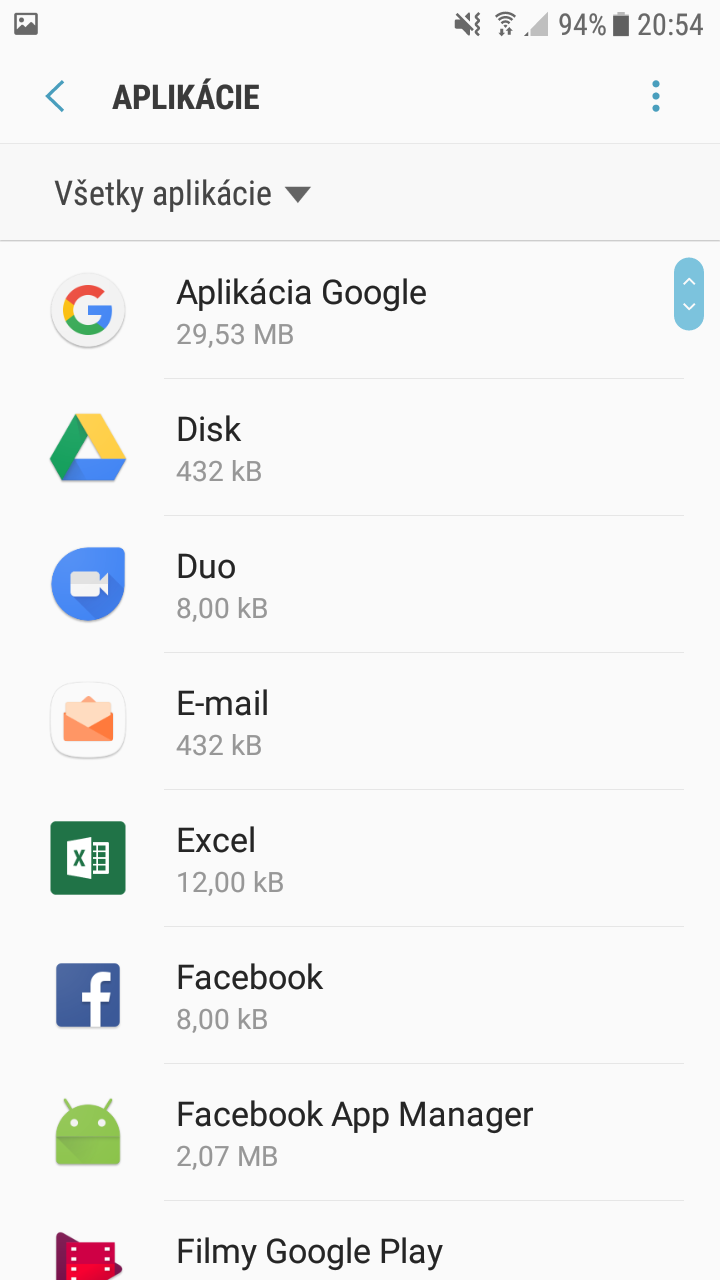Open Excel app info
The height and width of the screenshot is (1280, 720).
point(360,859)
